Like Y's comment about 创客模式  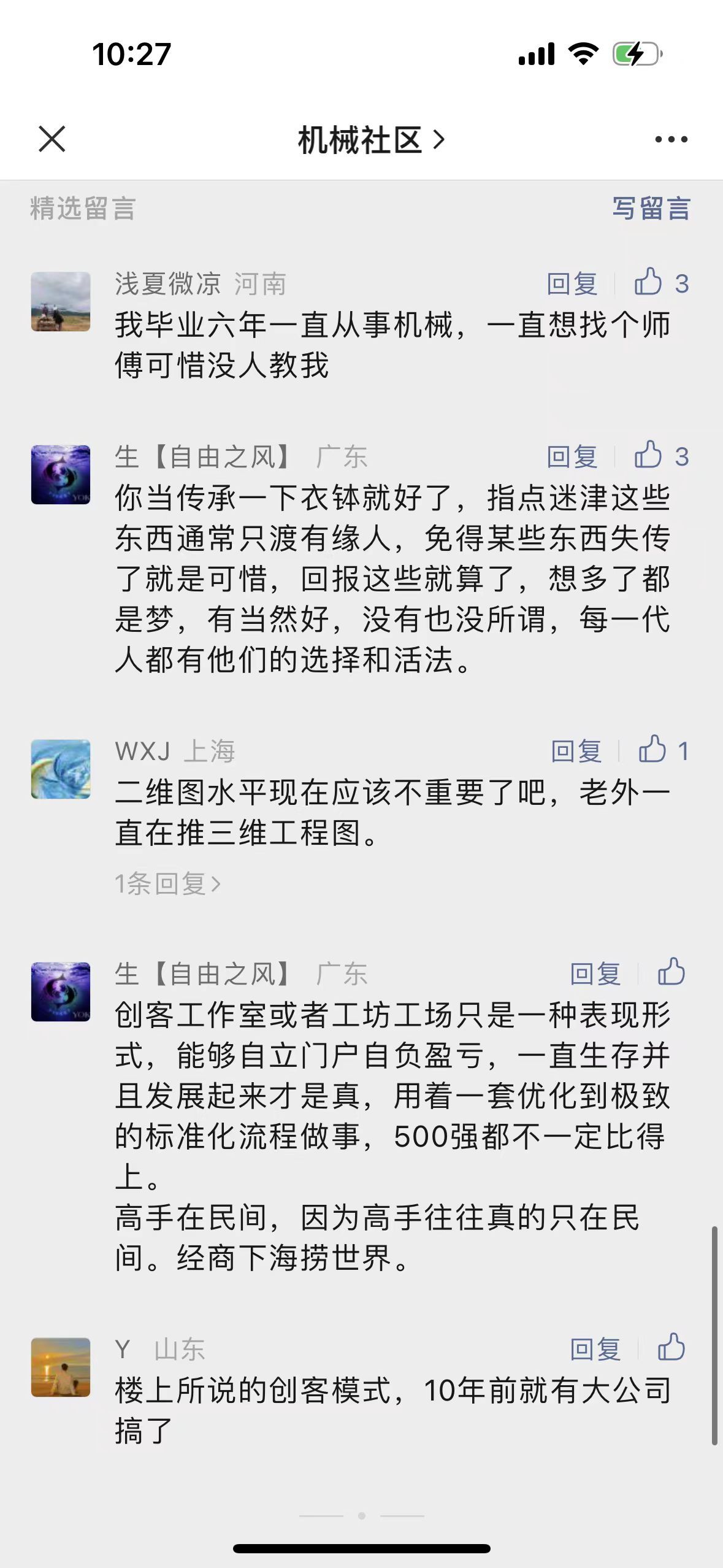pyautogui.click(x=671, y=1348)
